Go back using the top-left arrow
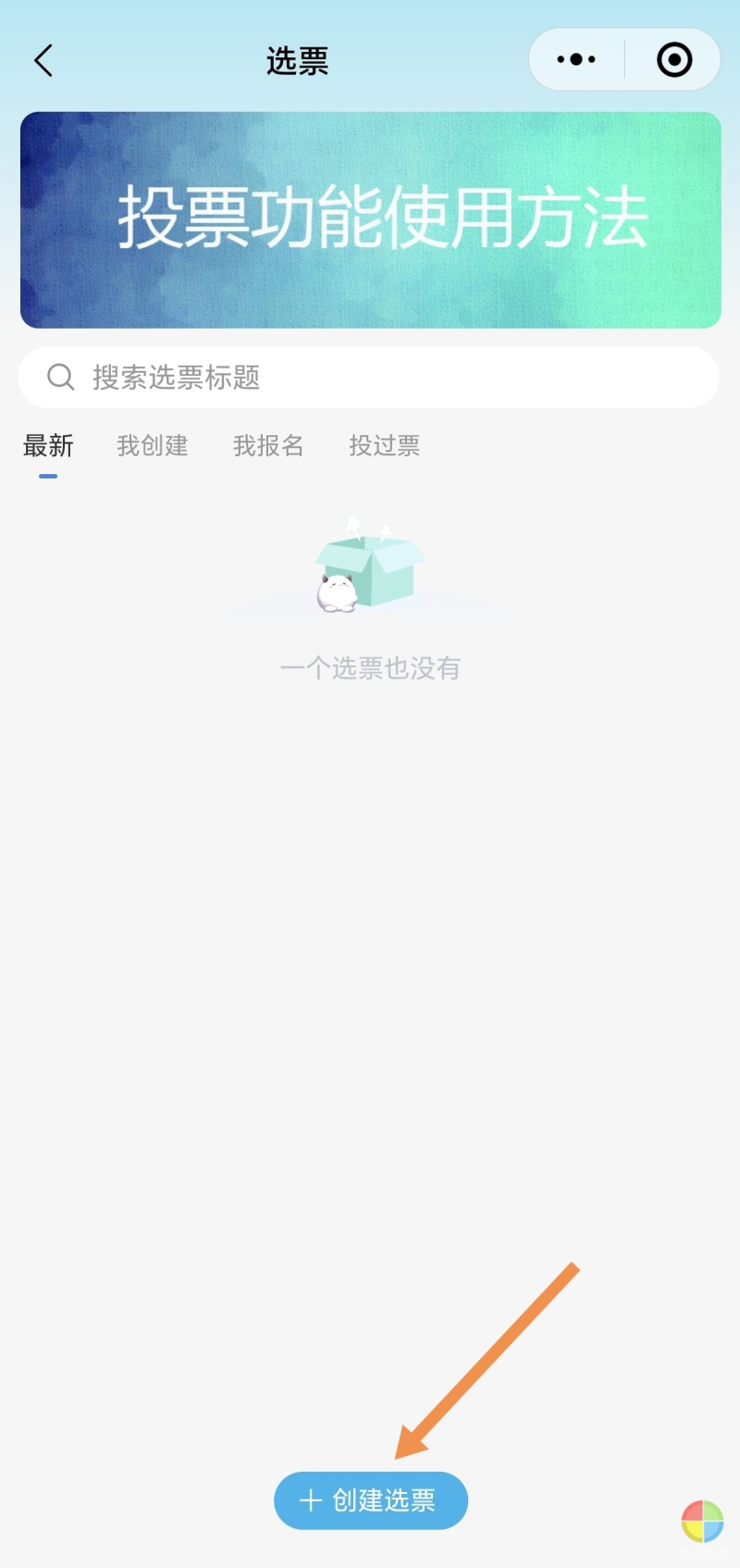 43,60
